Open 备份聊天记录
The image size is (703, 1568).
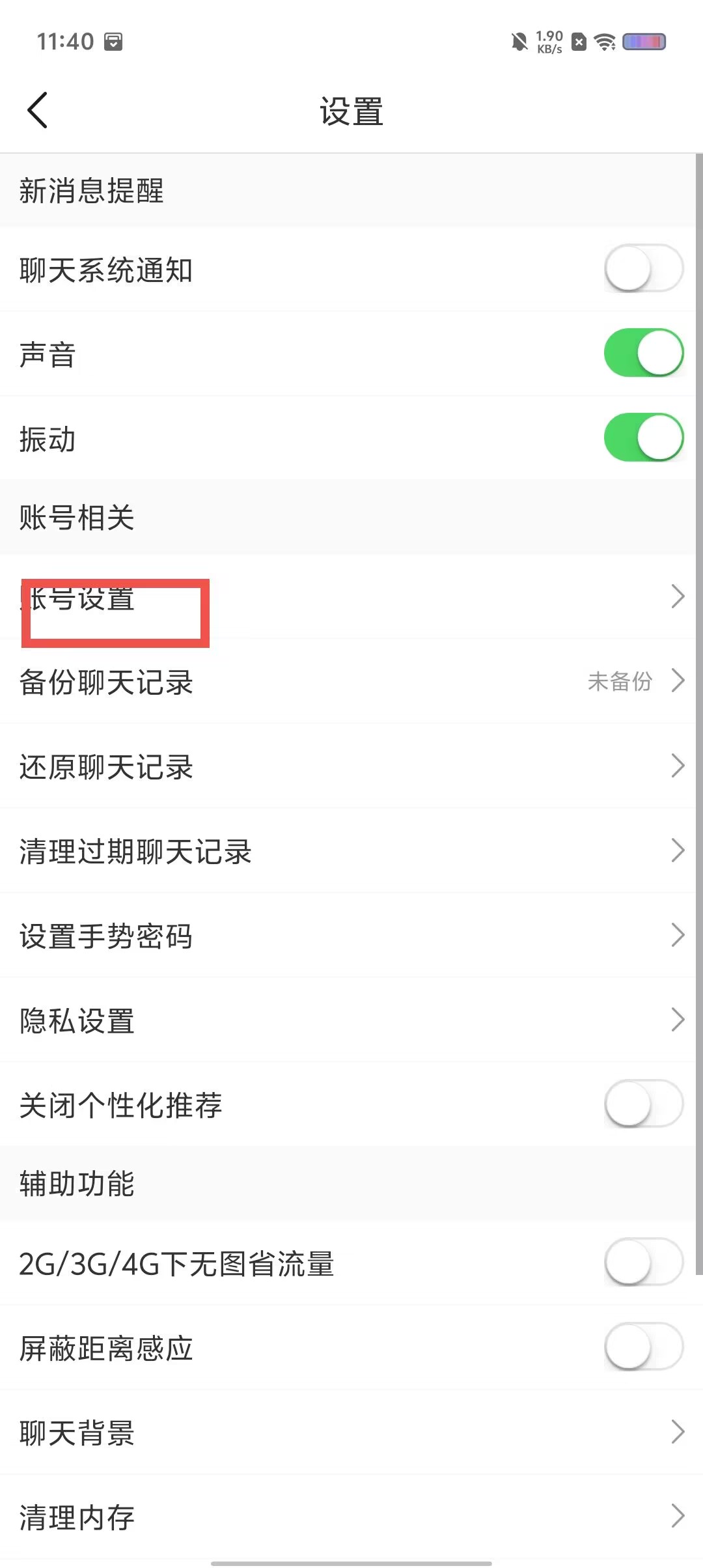pyautogui.click(x=348, y=682)
